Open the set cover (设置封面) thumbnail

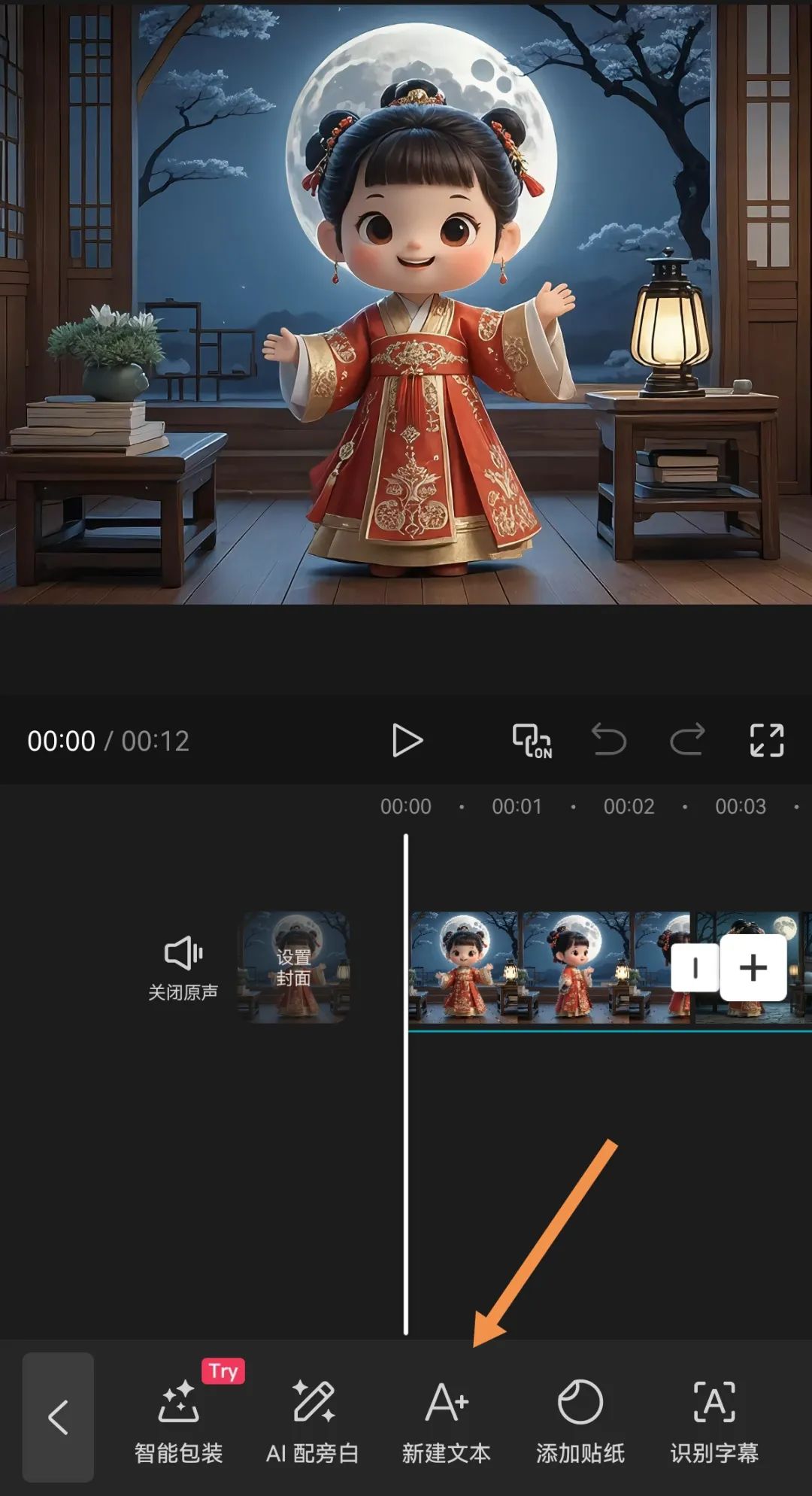tap(294, 967)
